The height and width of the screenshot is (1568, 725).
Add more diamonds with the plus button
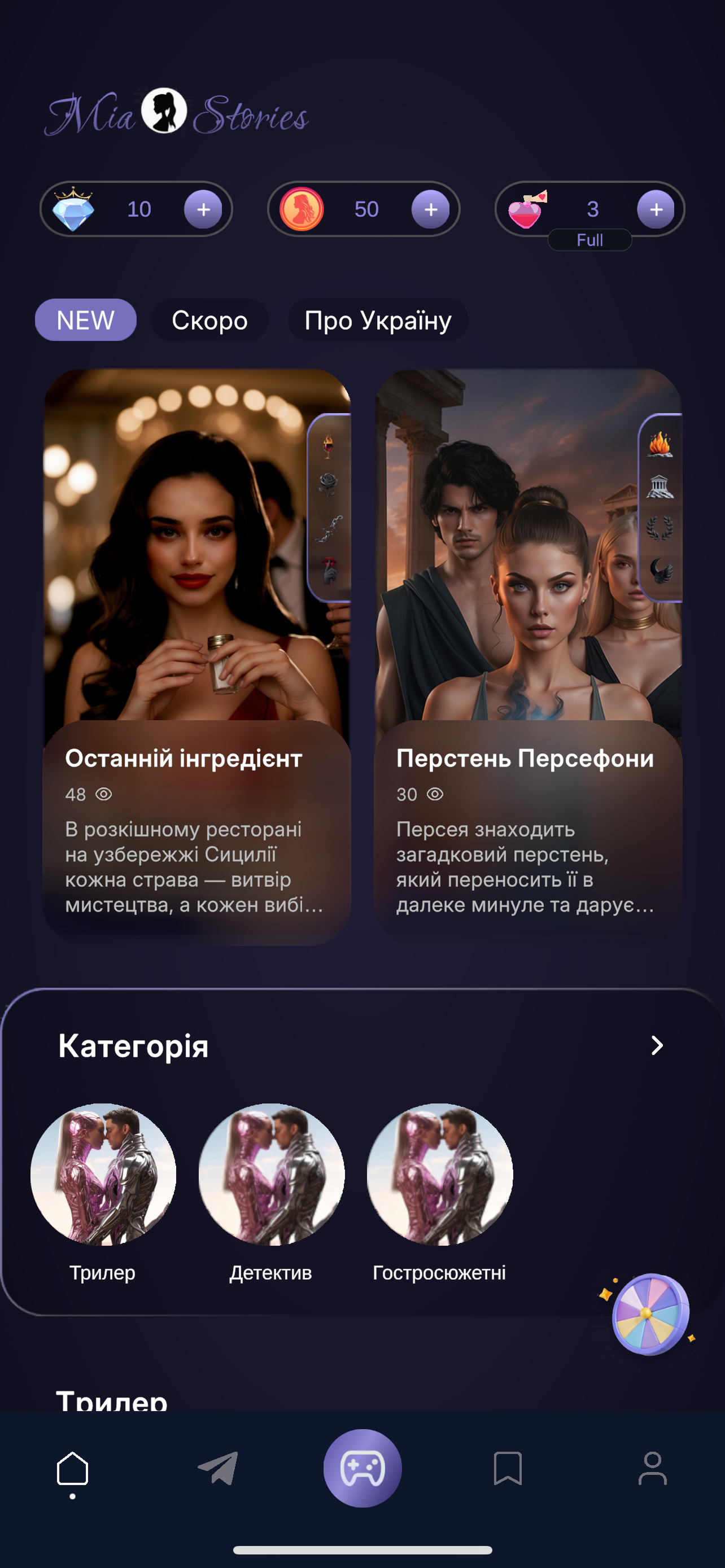(x=203, y=209)
